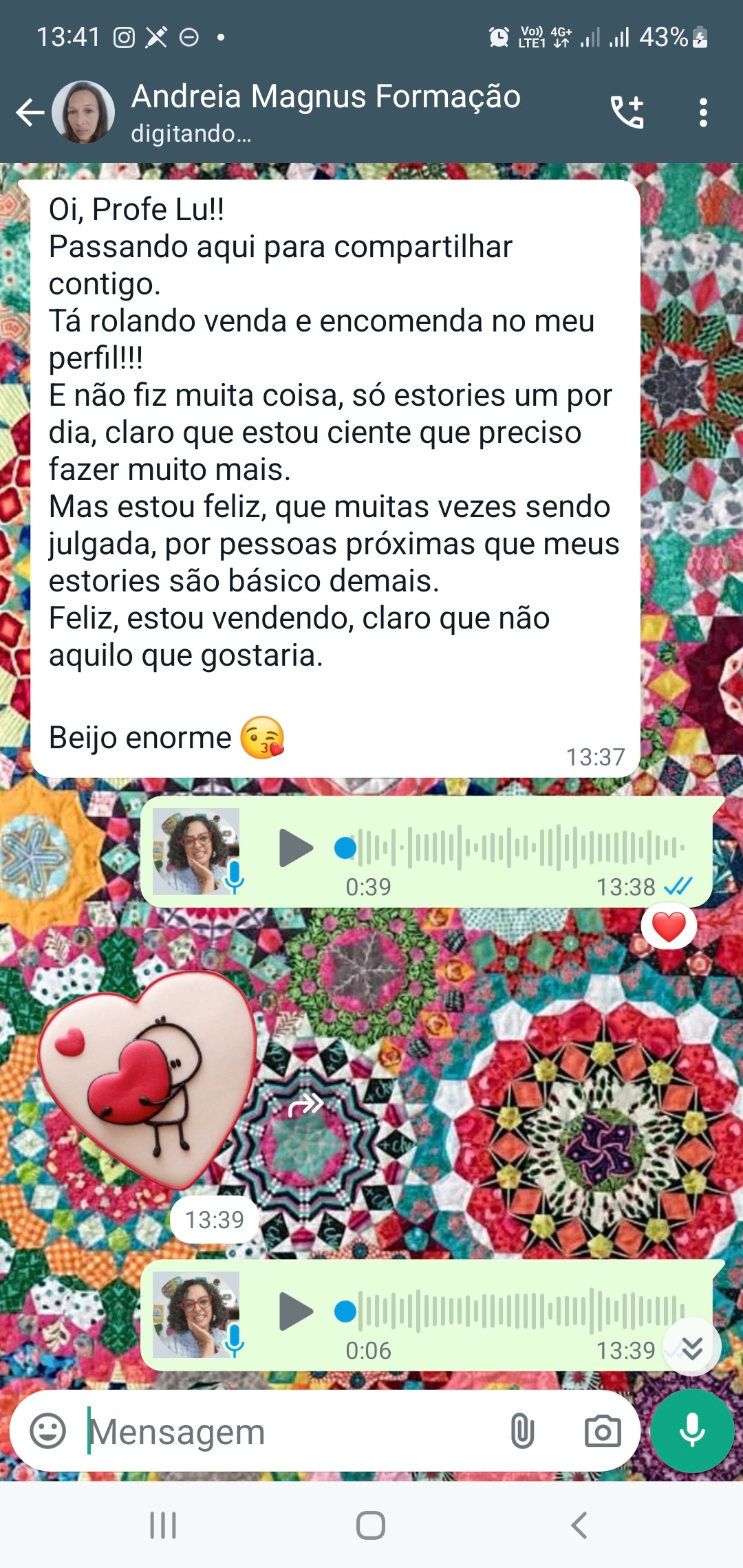Play the 0:39 voice message

[x=296, y=847]
